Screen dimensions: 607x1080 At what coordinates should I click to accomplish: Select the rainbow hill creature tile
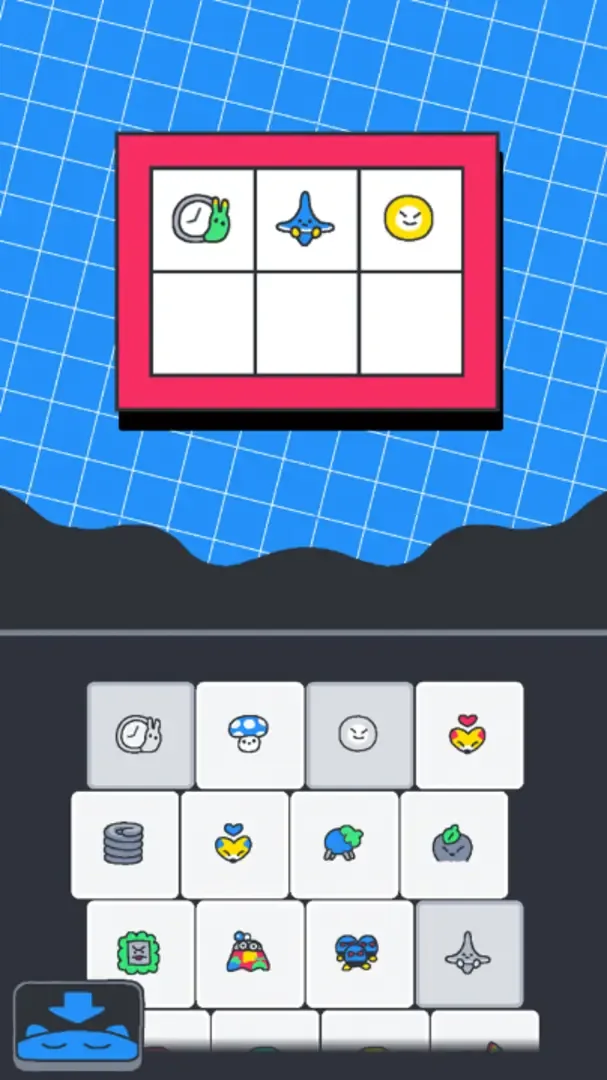click(249, 953)
